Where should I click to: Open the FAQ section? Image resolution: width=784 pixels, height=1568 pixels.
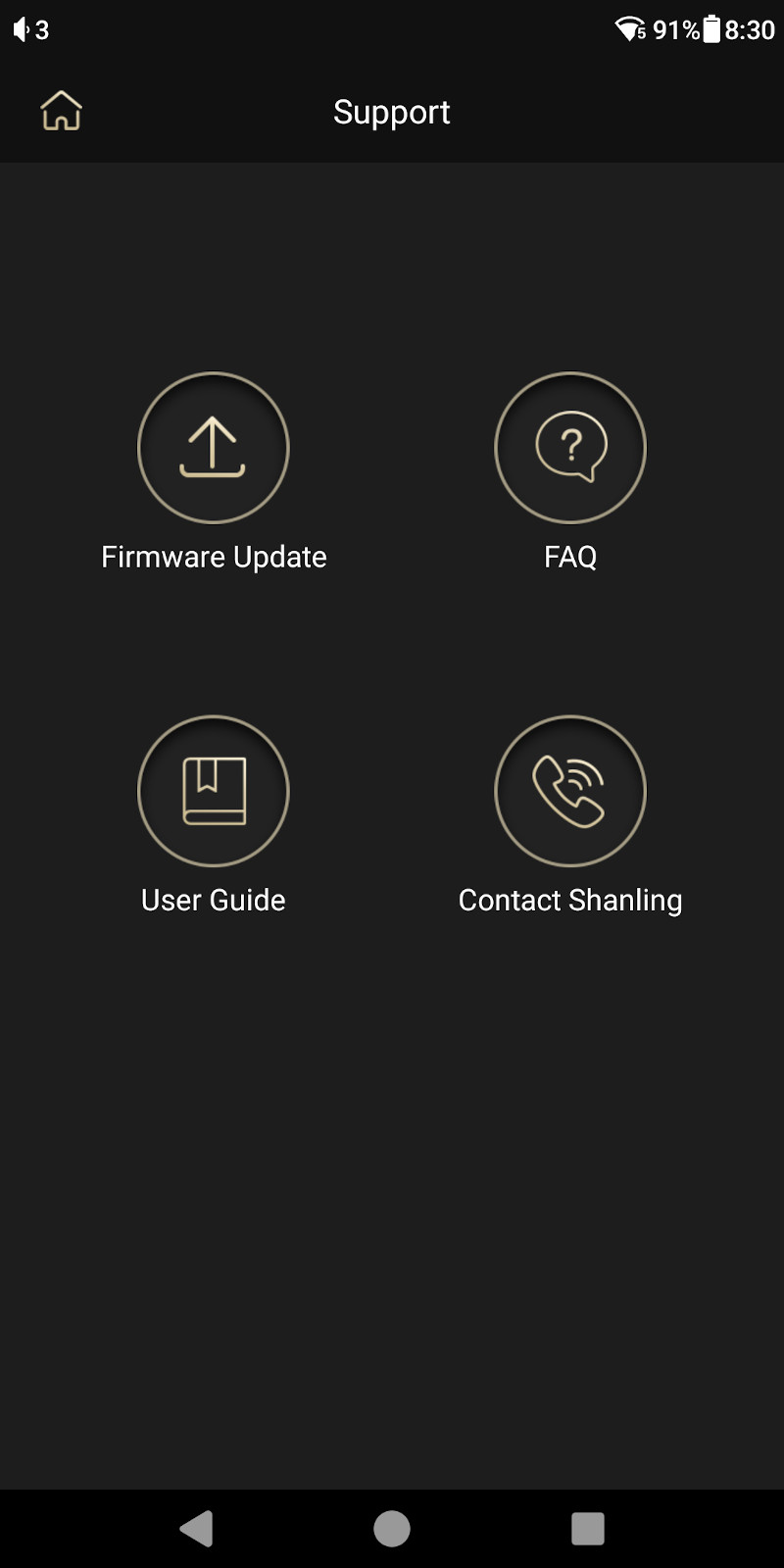coord(570,448)
